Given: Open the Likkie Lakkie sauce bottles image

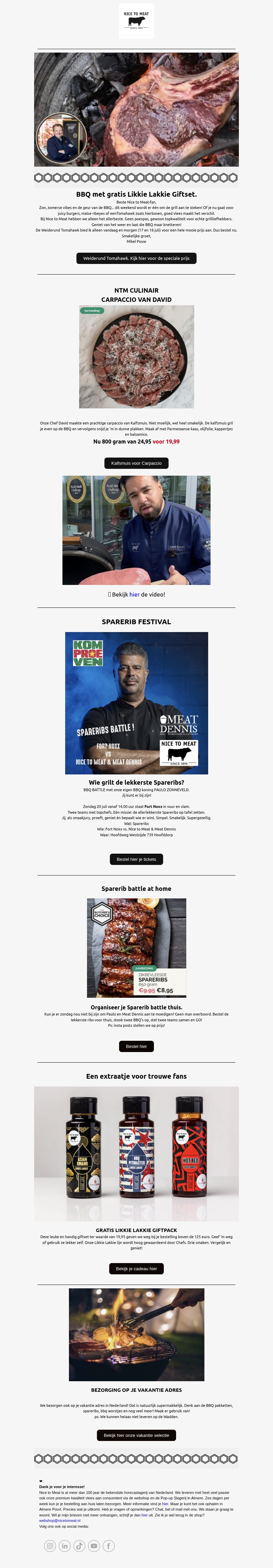Looking at the screenshot, I should (136, 1153).
